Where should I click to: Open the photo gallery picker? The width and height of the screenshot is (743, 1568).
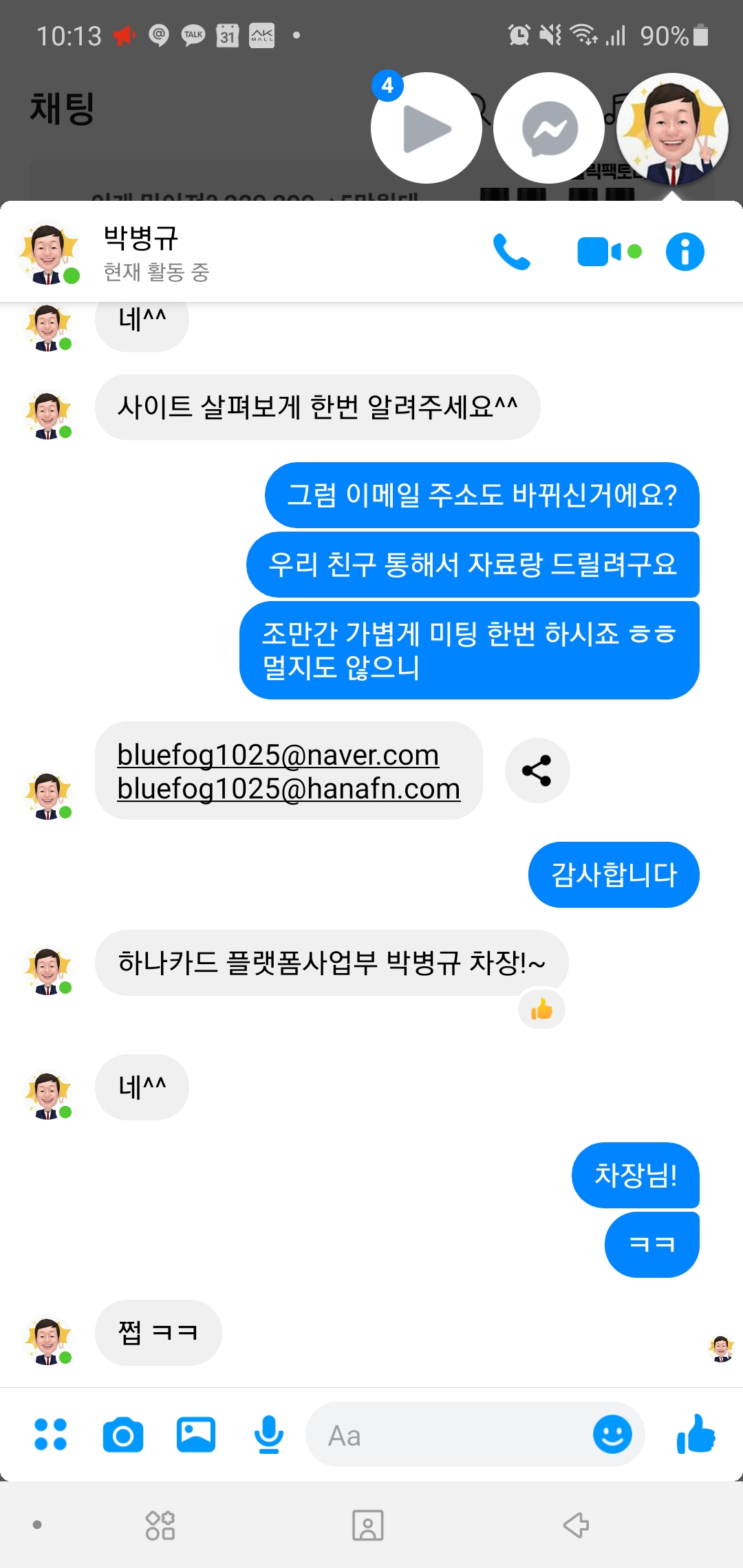[x=196, y=1435]
